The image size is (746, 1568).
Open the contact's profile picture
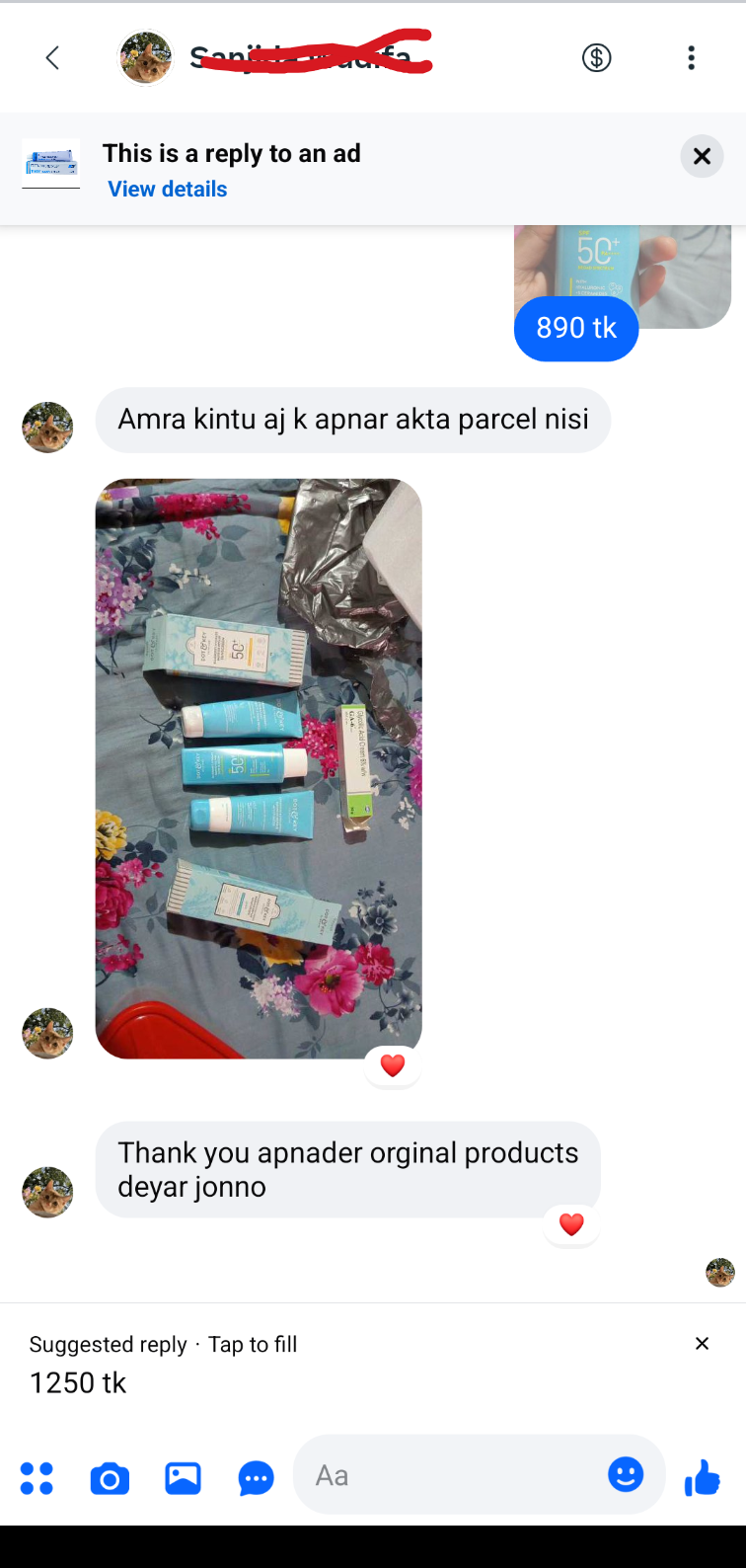tap(145, 57)
